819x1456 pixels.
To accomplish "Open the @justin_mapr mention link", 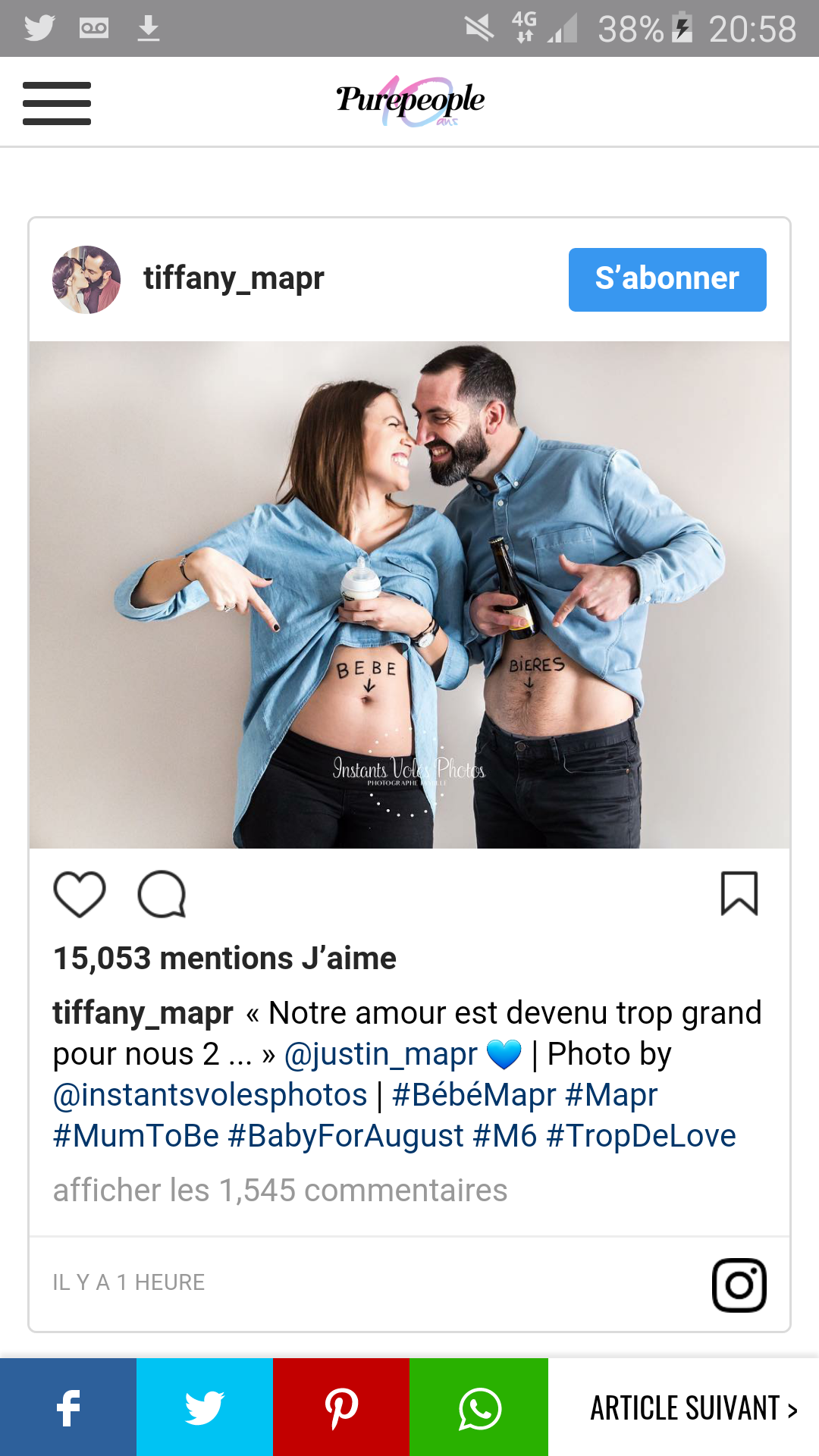I will tap(381, 1054).
